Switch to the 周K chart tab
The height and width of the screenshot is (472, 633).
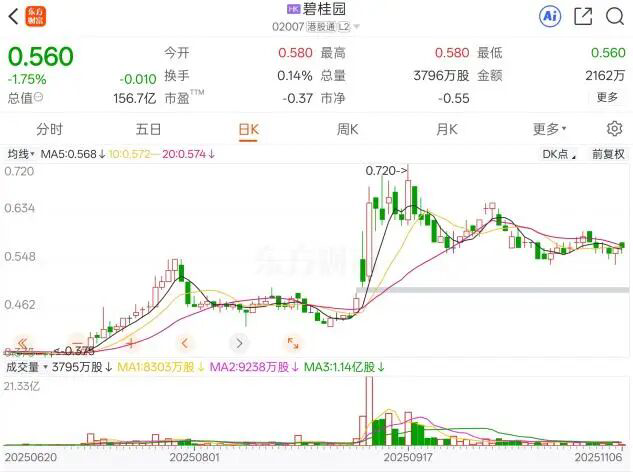coord(347,129)
